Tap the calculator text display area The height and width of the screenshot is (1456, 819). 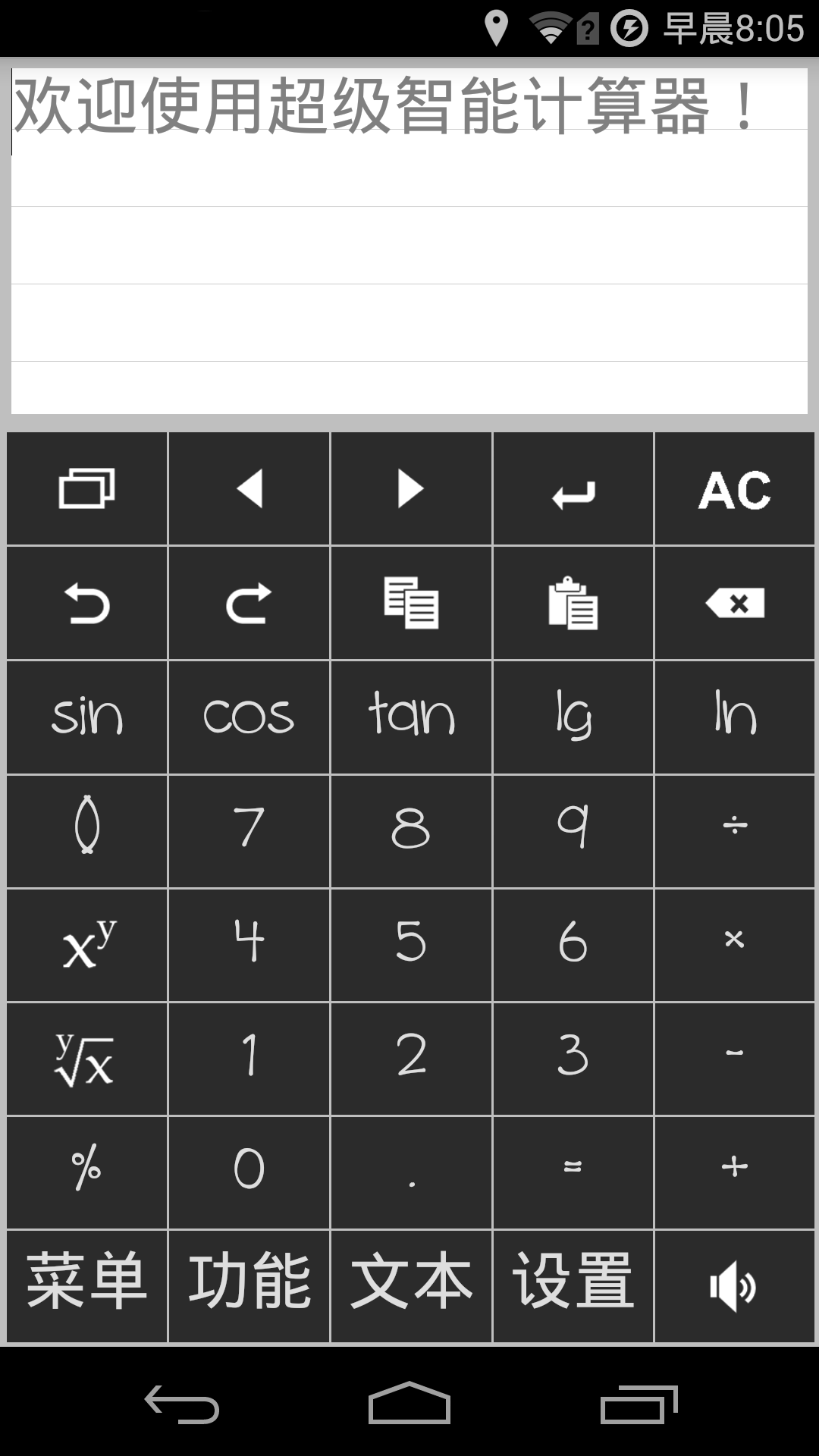point(409,241)
